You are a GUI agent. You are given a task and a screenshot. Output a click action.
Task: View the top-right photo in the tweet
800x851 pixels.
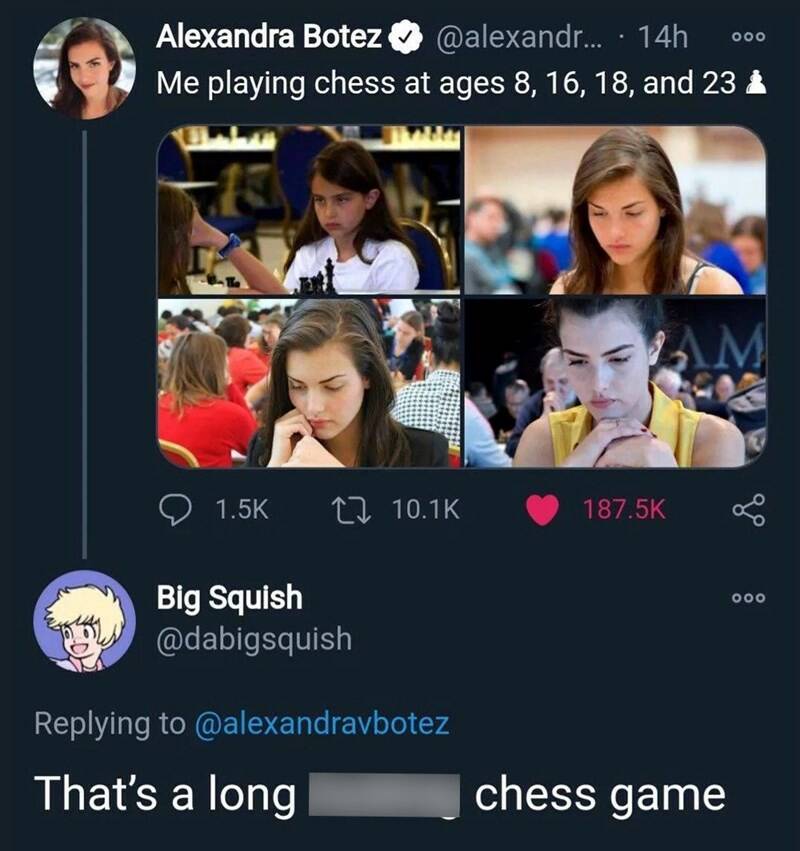click(616, 209)
